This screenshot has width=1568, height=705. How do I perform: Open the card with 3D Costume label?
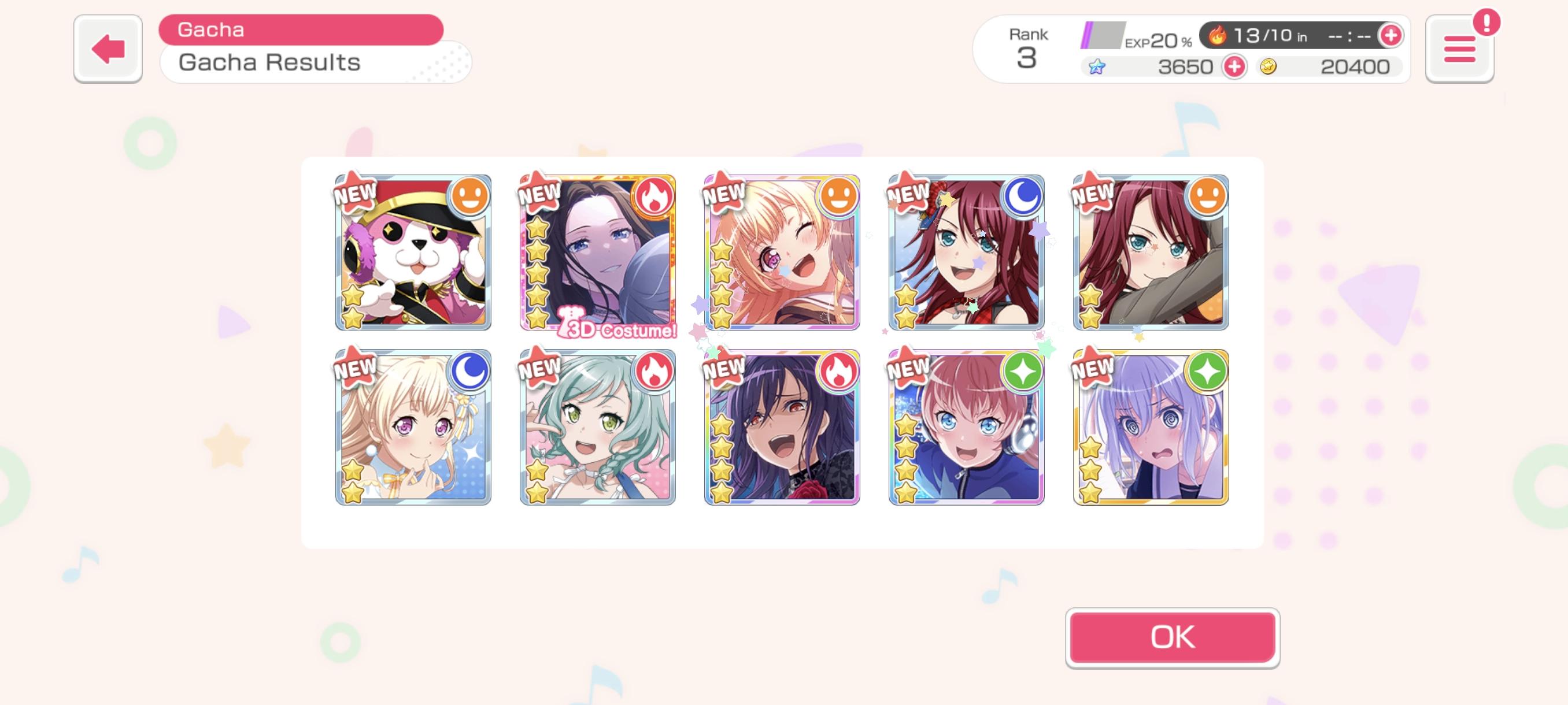[597, 253]
